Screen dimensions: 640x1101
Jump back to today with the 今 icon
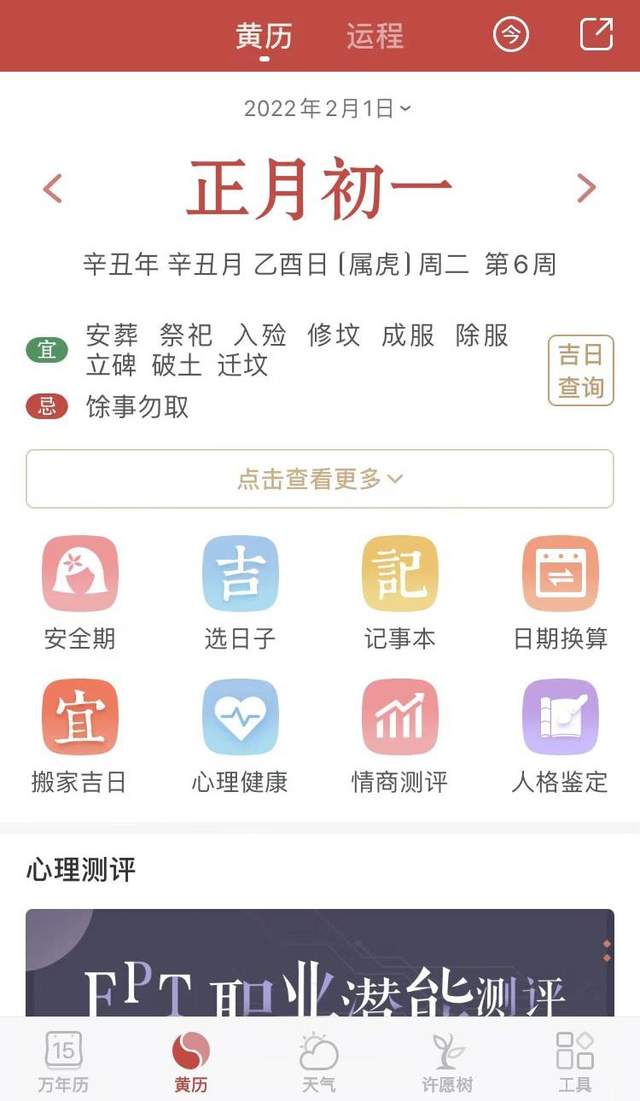(x=511, y=35)
